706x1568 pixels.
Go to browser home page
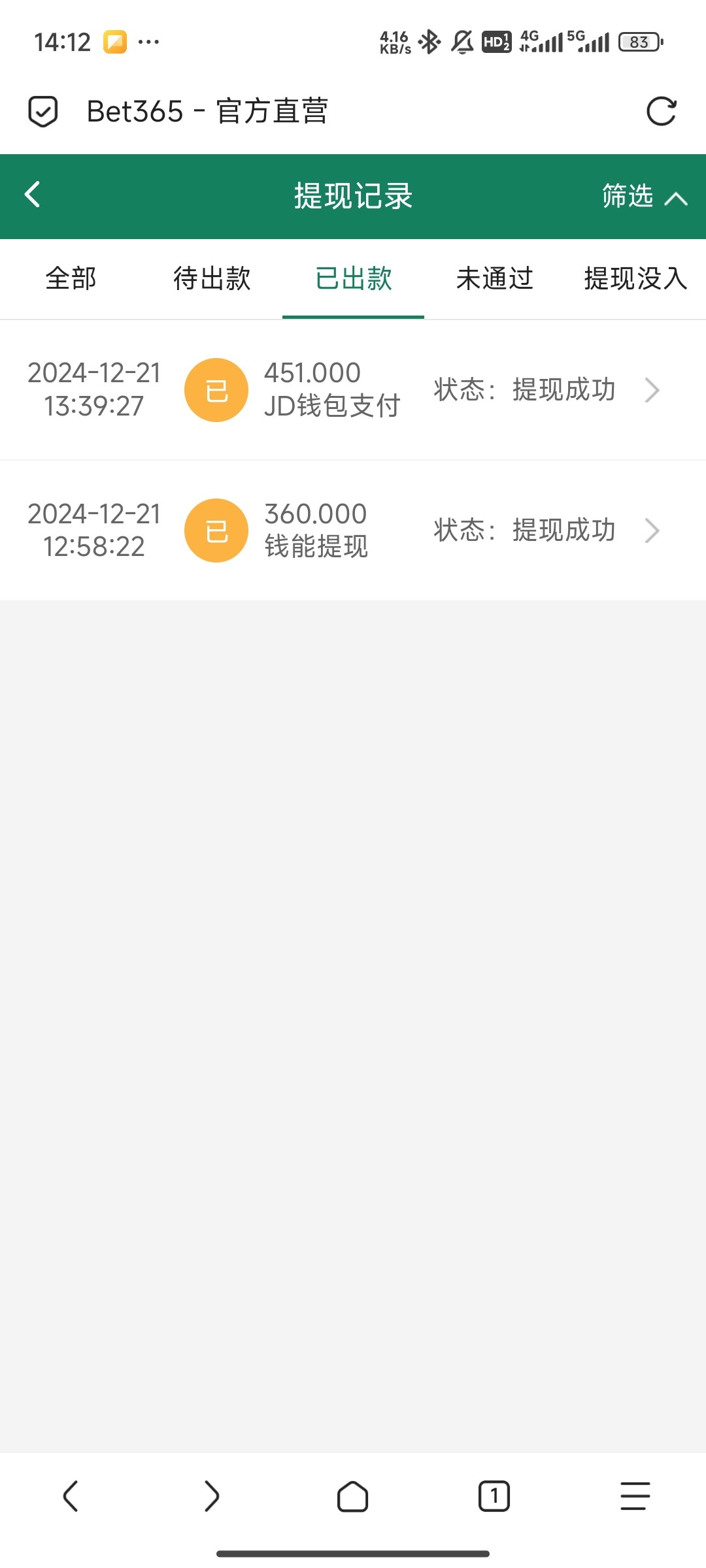click(x=353, y=1496)
